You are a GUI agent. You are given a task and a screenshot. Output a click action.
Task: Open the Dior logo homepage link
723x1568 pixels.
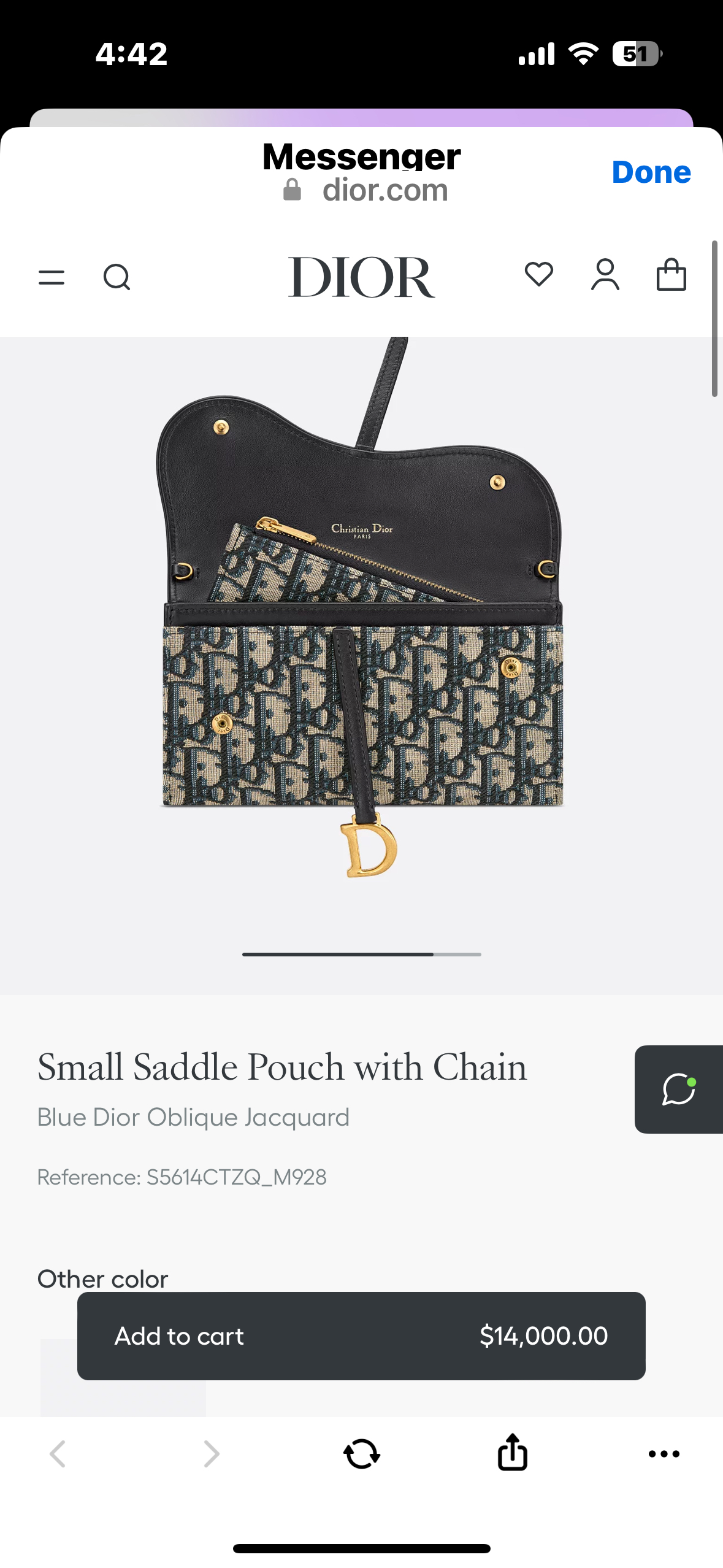point(362,277)
